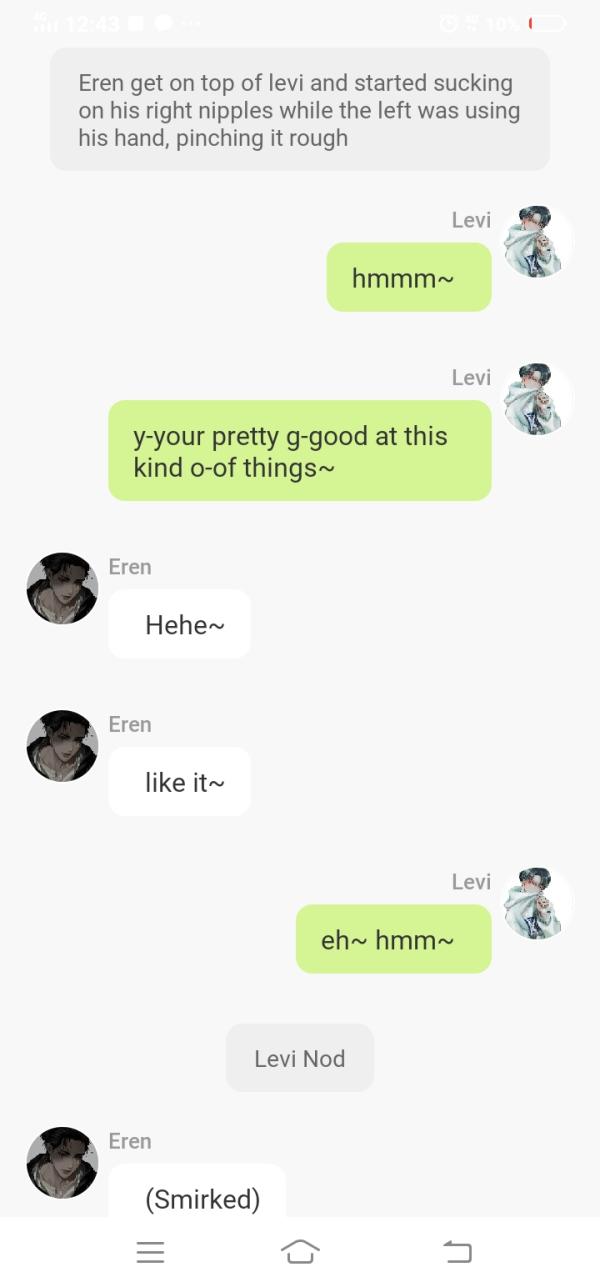
Task: Tap the system back button
Action: [456, 1252]
